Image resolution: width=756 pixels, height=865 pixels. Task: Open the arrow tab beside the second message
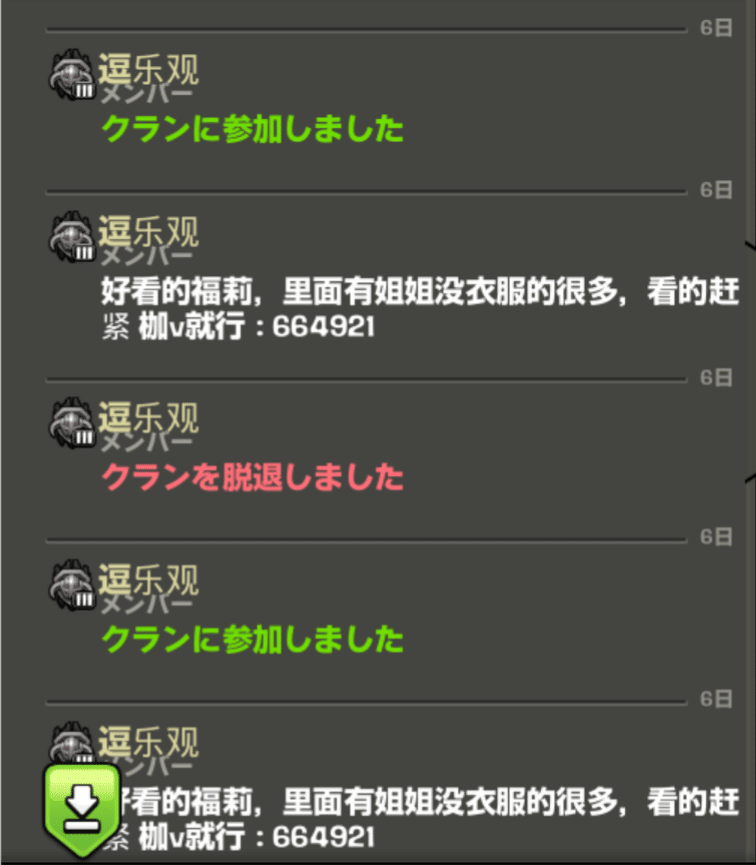(x=748, y=245)
